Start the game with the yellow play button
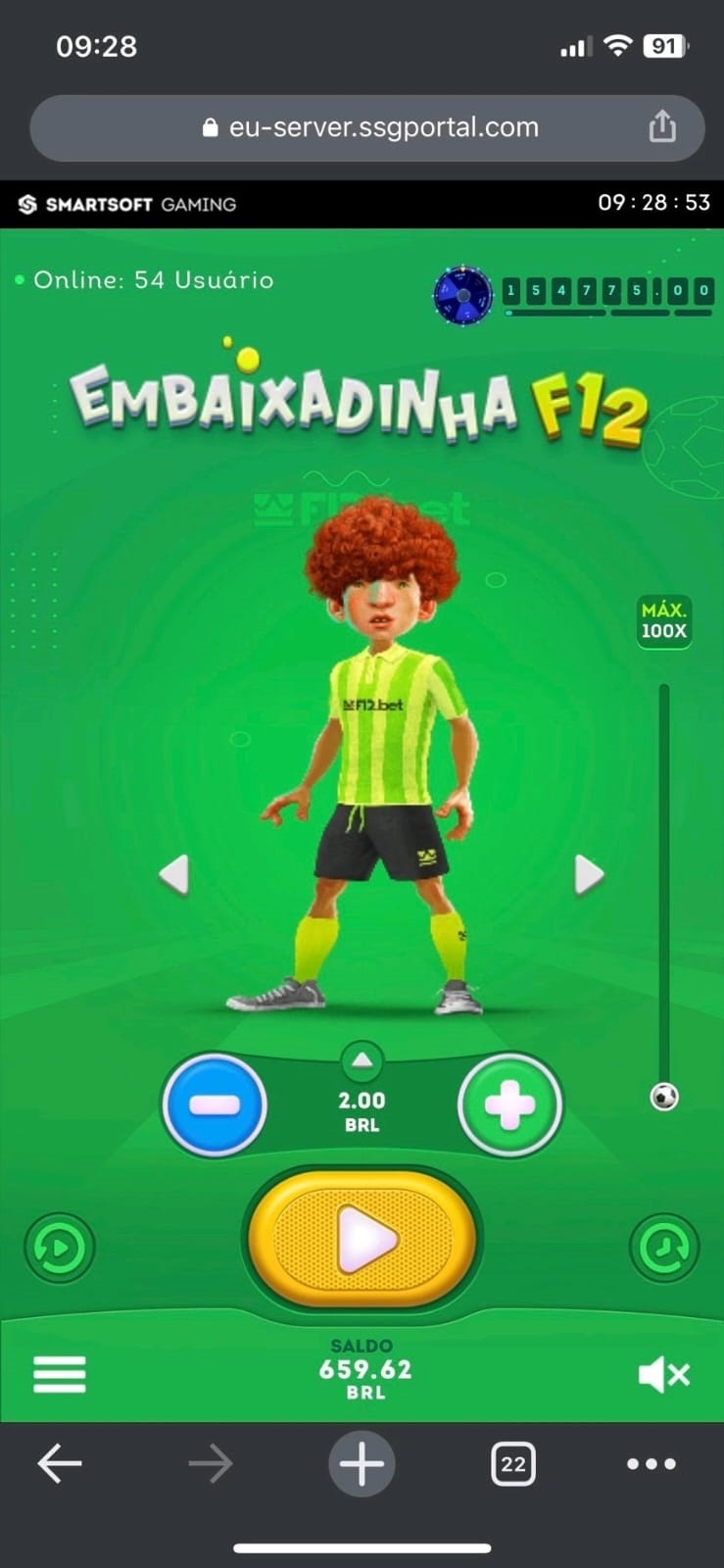This screenshot has width=724, height=1568. 362,1240
